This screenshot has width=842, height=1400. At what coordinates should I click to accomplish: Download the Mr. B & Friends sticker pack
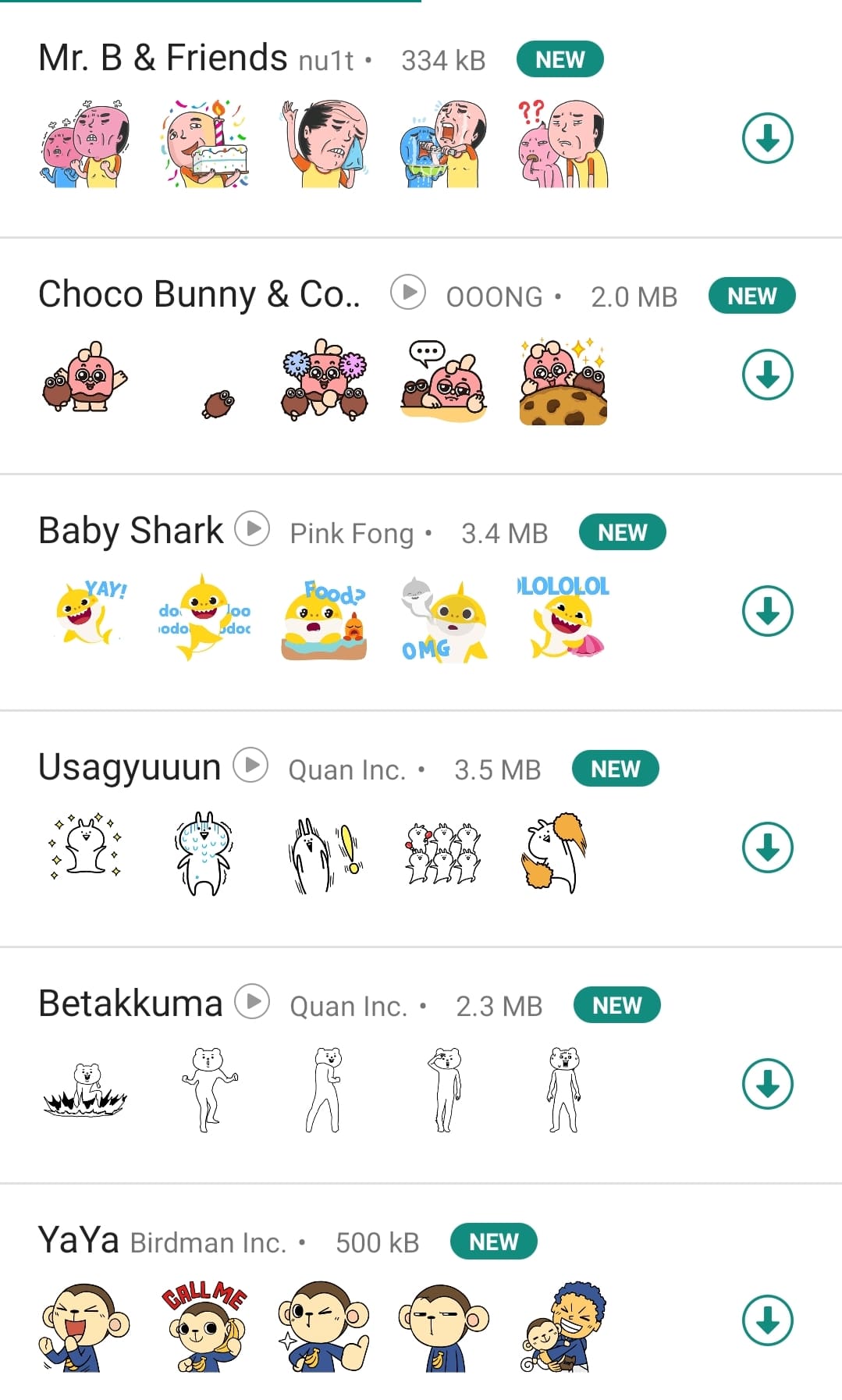coord(767,138)
